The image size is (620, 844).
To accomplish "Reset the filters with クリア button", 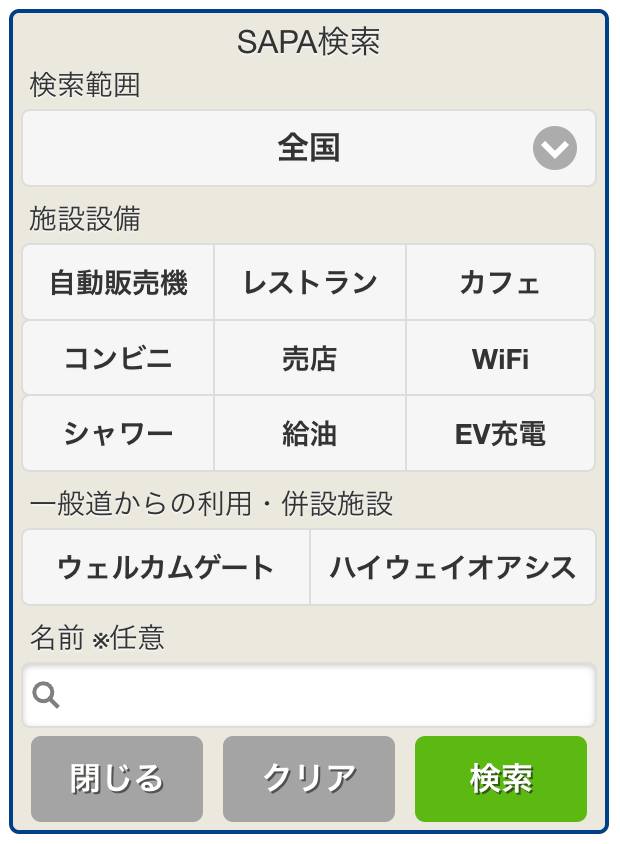I will 309,778.
